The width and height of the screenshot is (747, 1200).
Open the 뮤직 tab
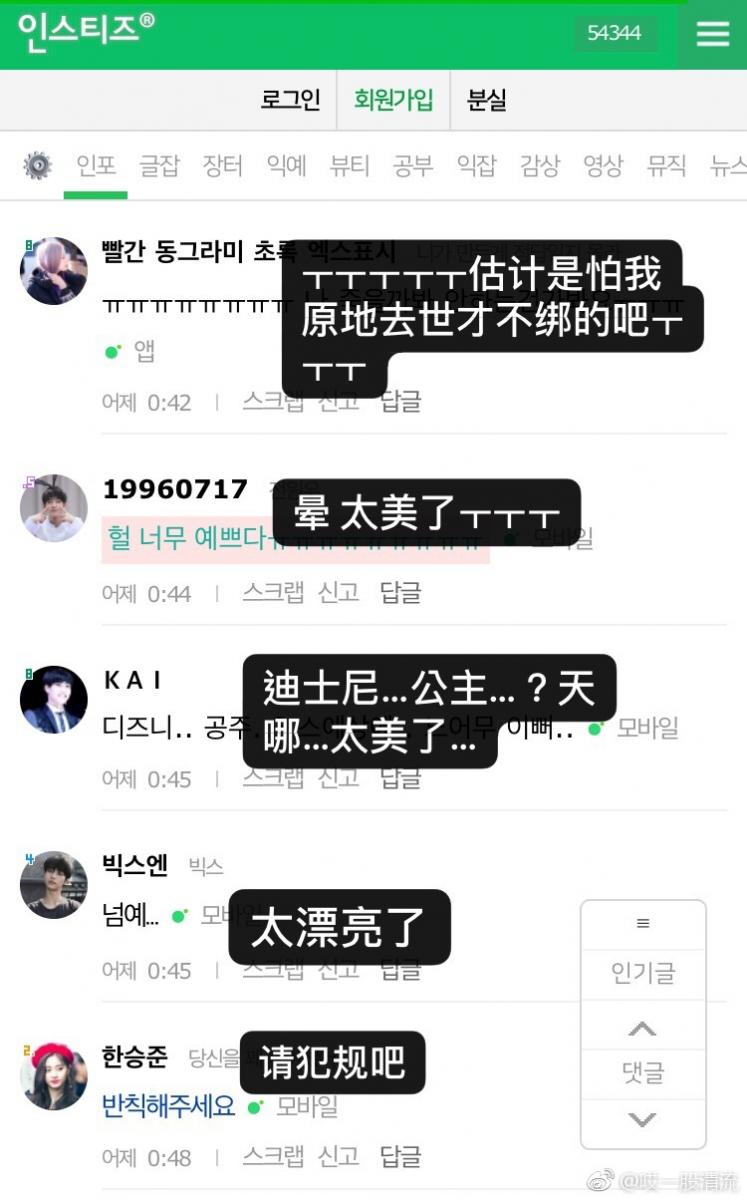click(x=666, y=165)
